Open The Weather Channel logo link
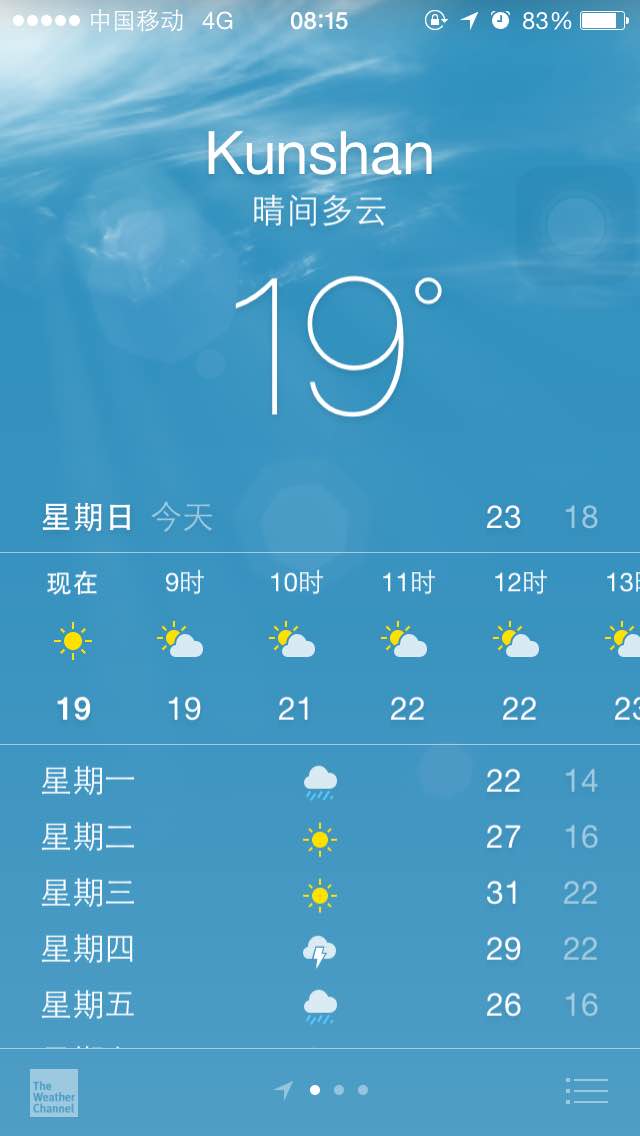Screen dimensions: 640x1136 tap(54, 1093)
